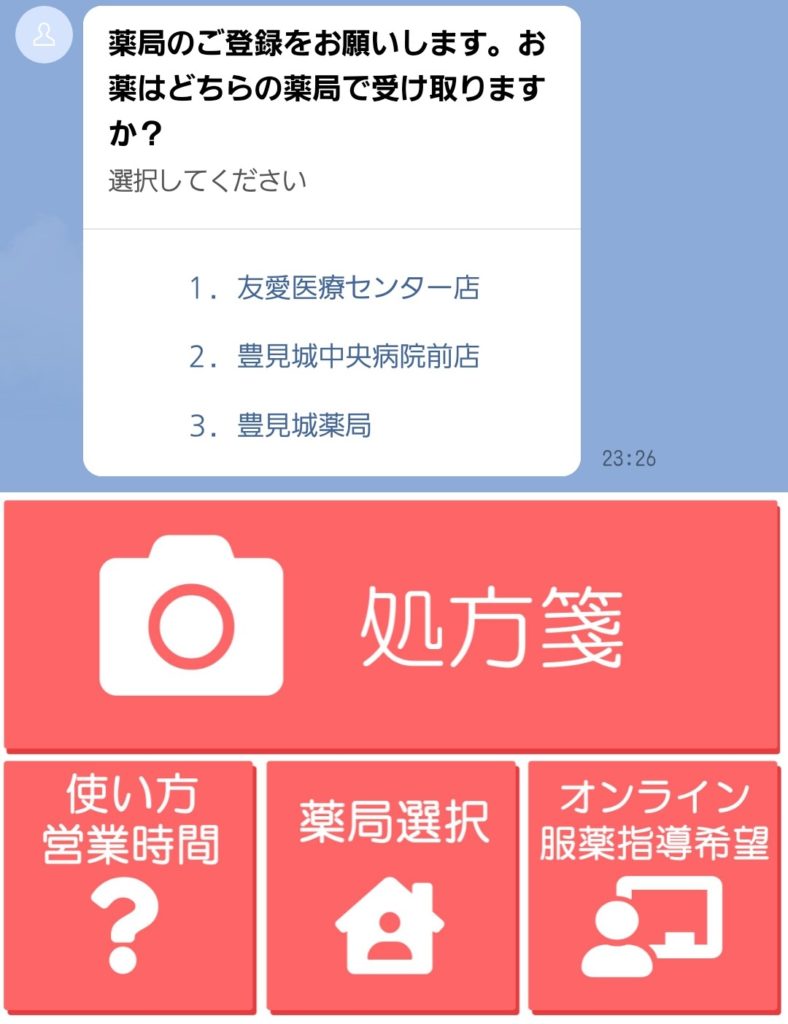
Task: Choose 豊見城中央病院前店 from the list
Action: [x=334, y=357]
